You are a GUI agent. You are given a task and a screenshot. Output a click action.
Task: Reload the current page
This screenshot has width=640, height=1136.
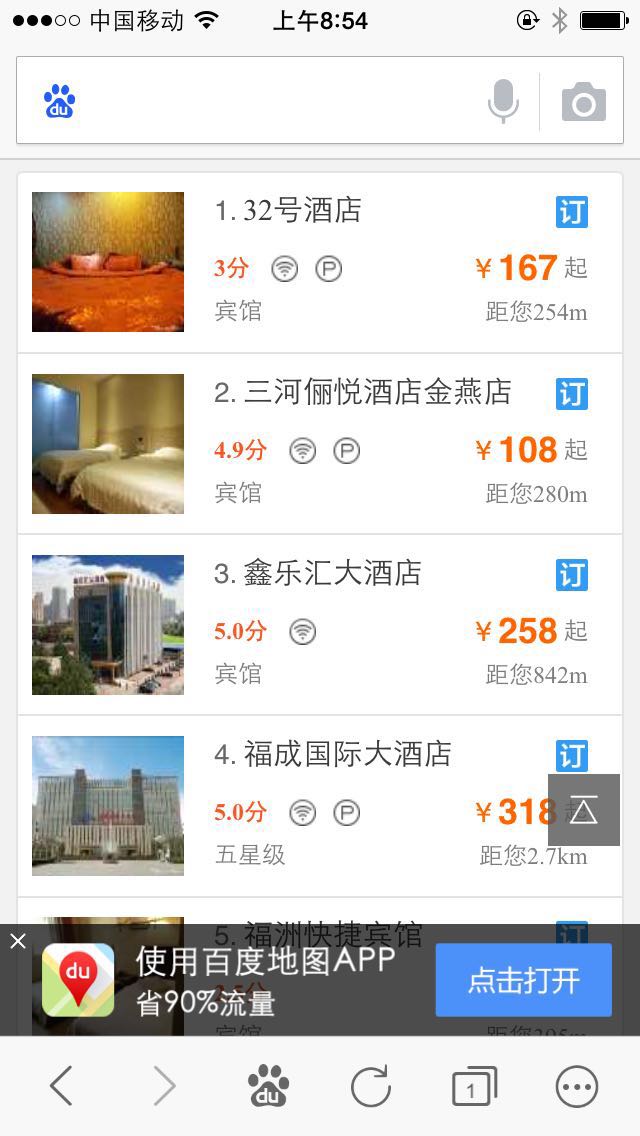[370, 1086]
